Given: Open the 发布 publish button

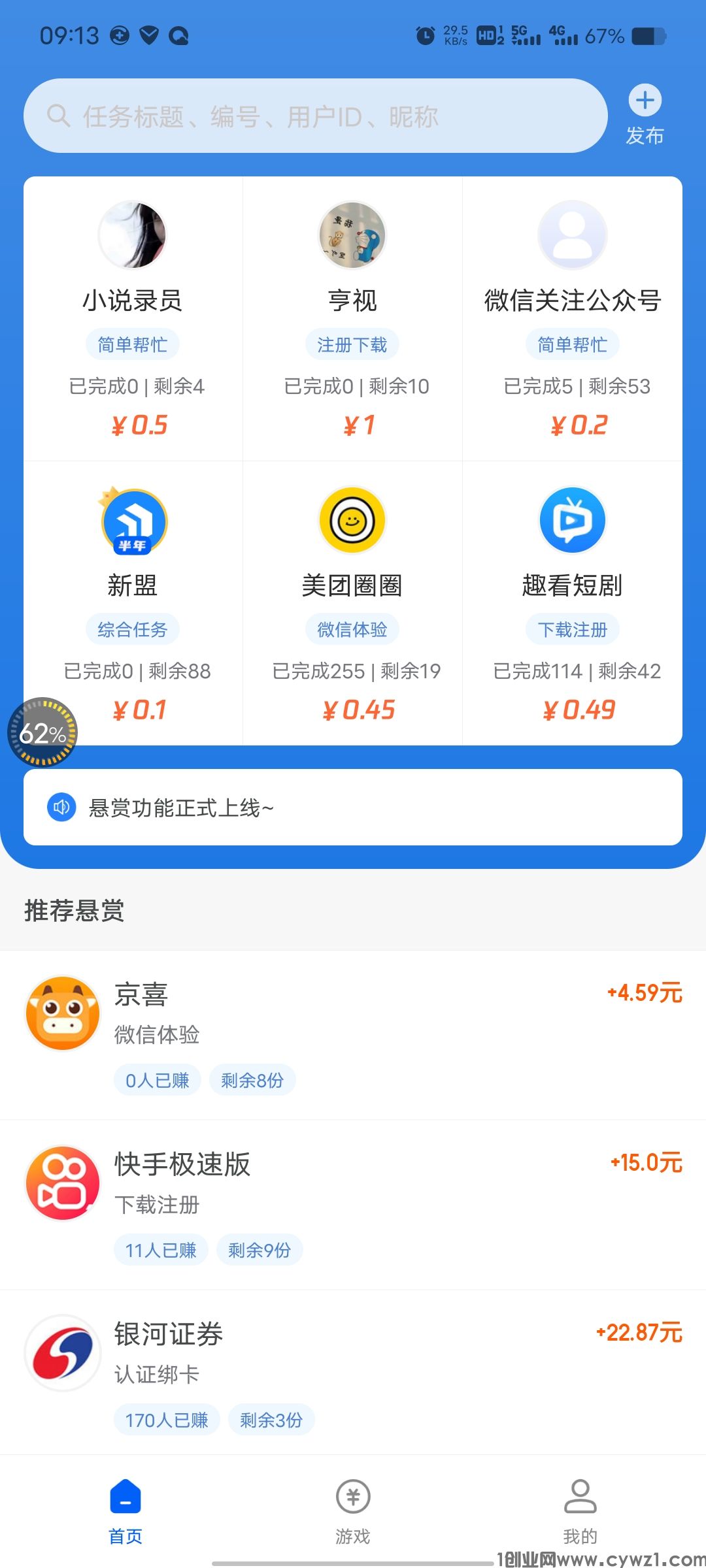Looking at the screenshot, I should tap(645, 116).
